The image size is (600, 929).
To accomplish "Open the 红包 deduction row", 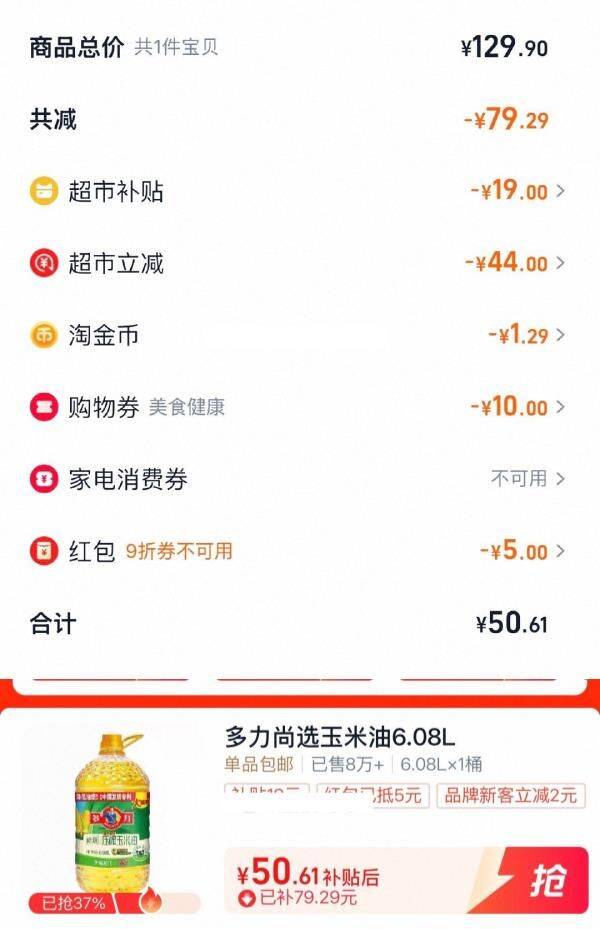I will [x=300, y=551].
